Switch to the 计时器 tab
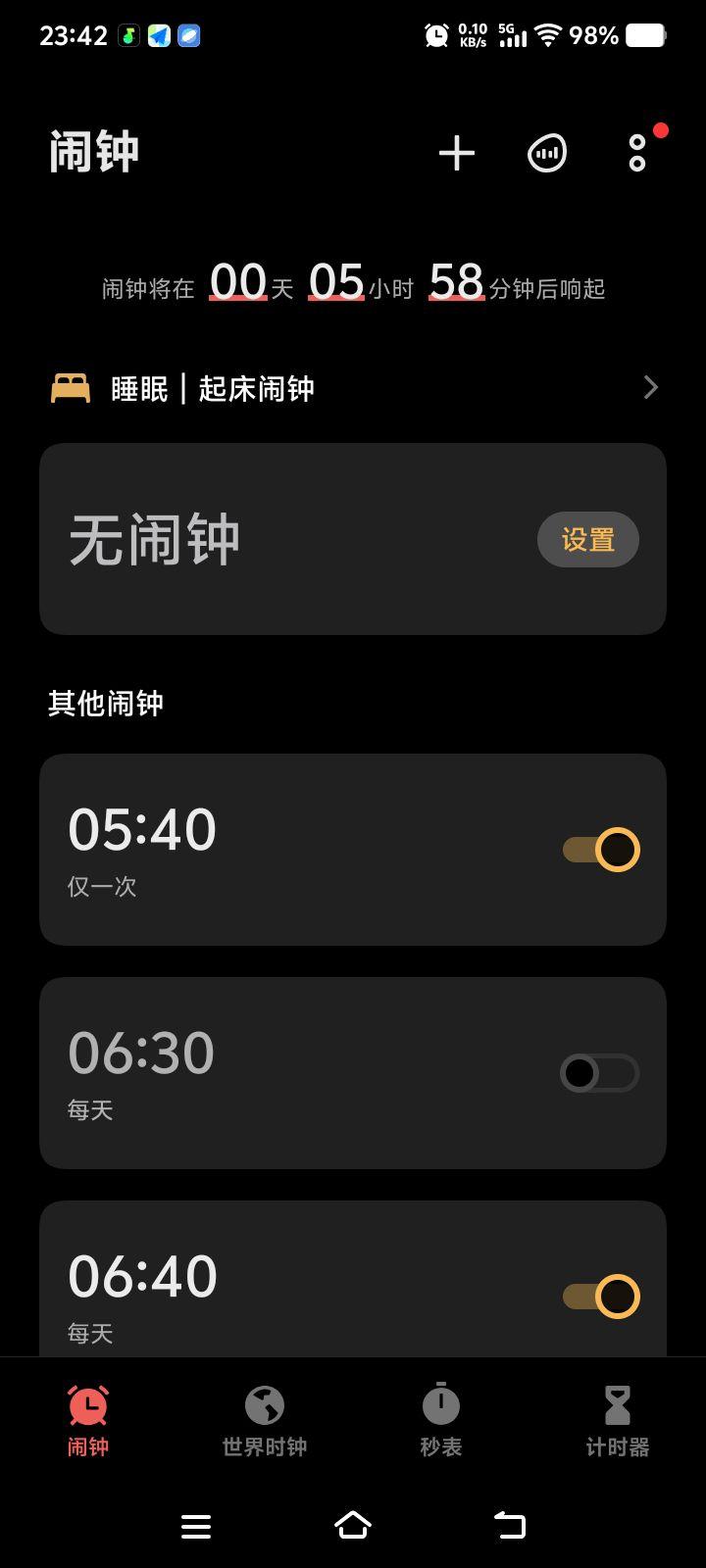The height and width of the screenshot is (1568, 706). click(618, 1421)
